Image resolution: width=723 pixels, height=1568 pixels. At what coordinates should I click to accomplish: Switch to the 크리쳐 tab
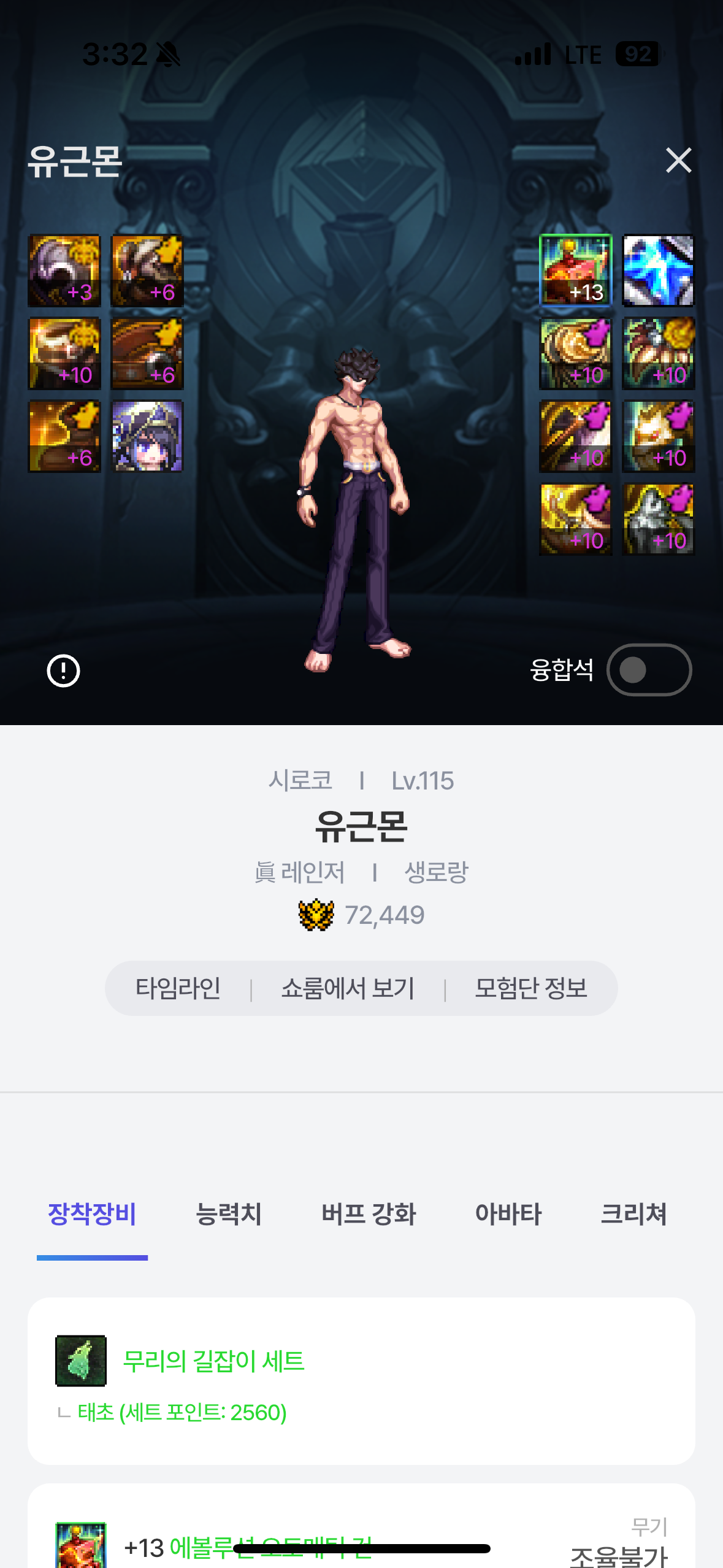[633, 1213]
